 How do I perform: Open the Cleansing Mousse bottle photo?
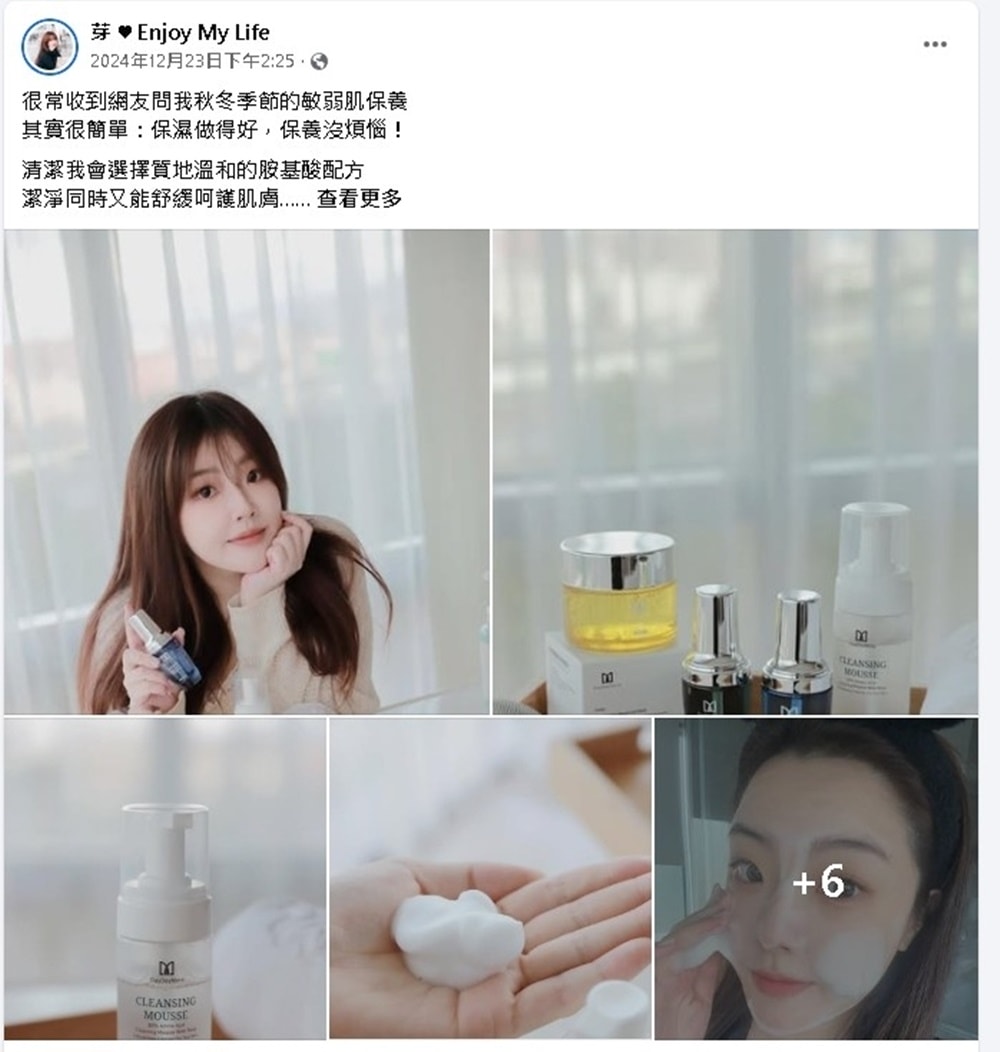pyautogui.click(x=165, y=878)
